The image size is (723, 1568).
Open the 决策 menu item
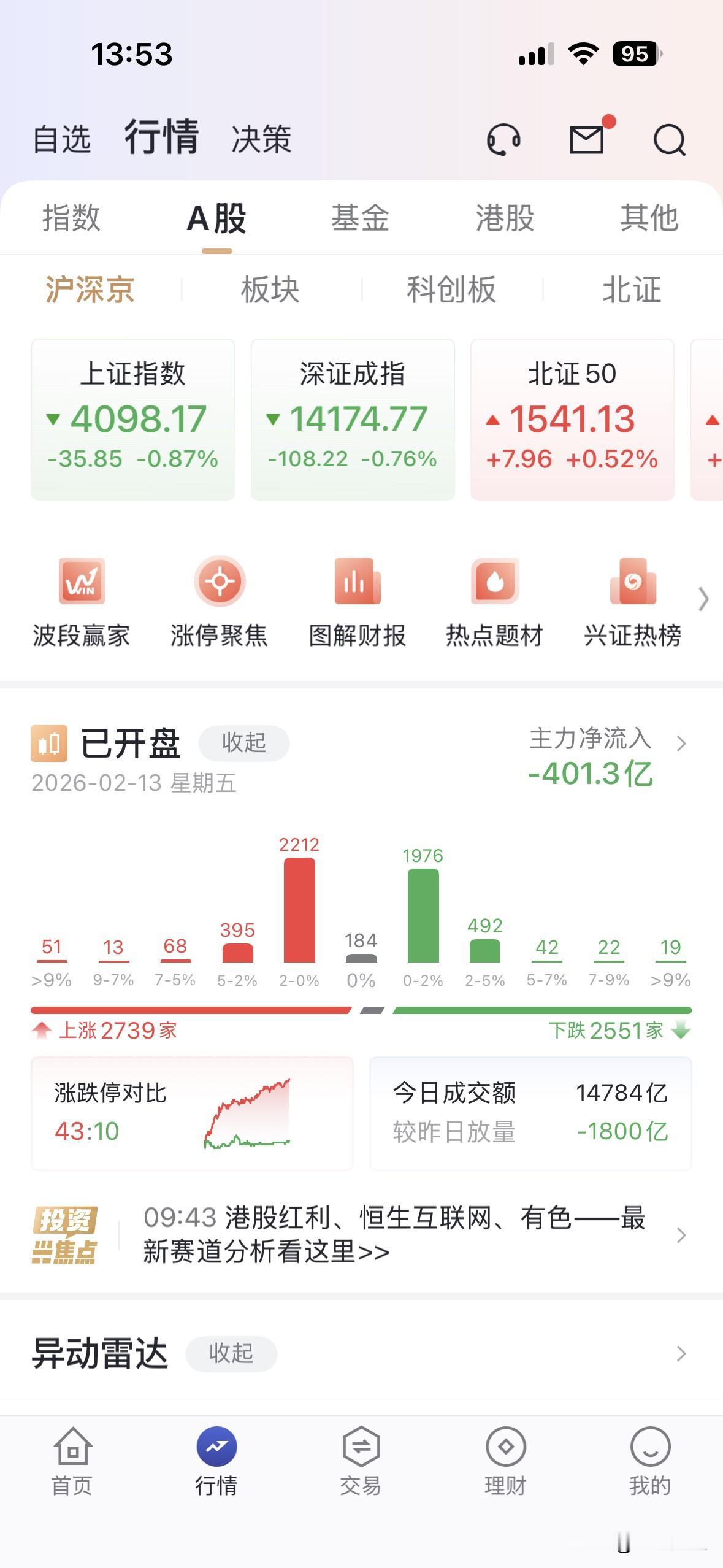click(260, 140)
